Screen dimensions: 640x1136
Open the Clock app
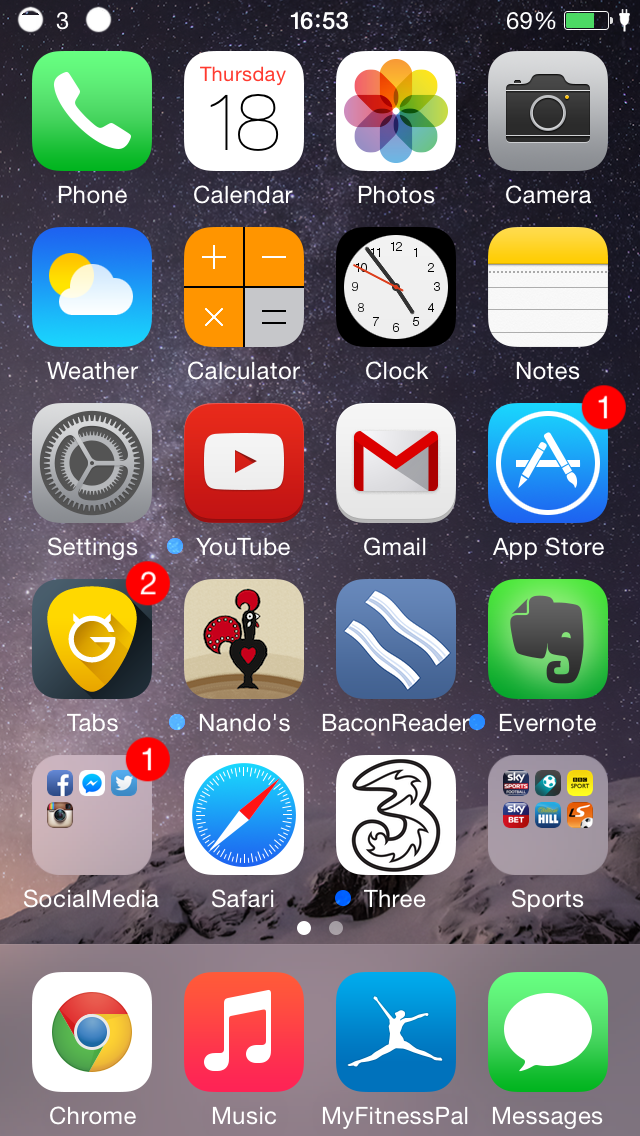396,287
